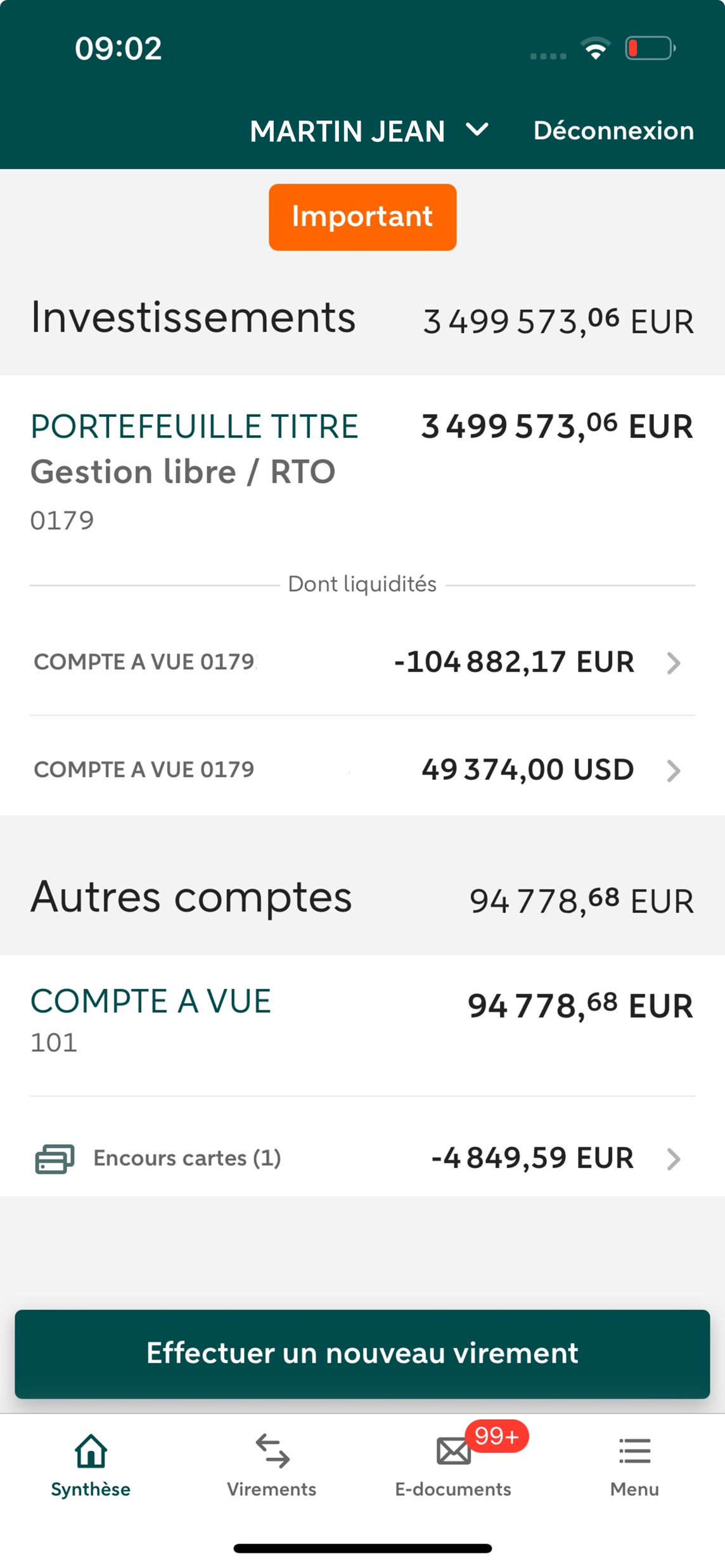725x1568 pixels.
Task: Open the Portefeuille Titre Gestion libre account
Action: (x=362, y=471)
